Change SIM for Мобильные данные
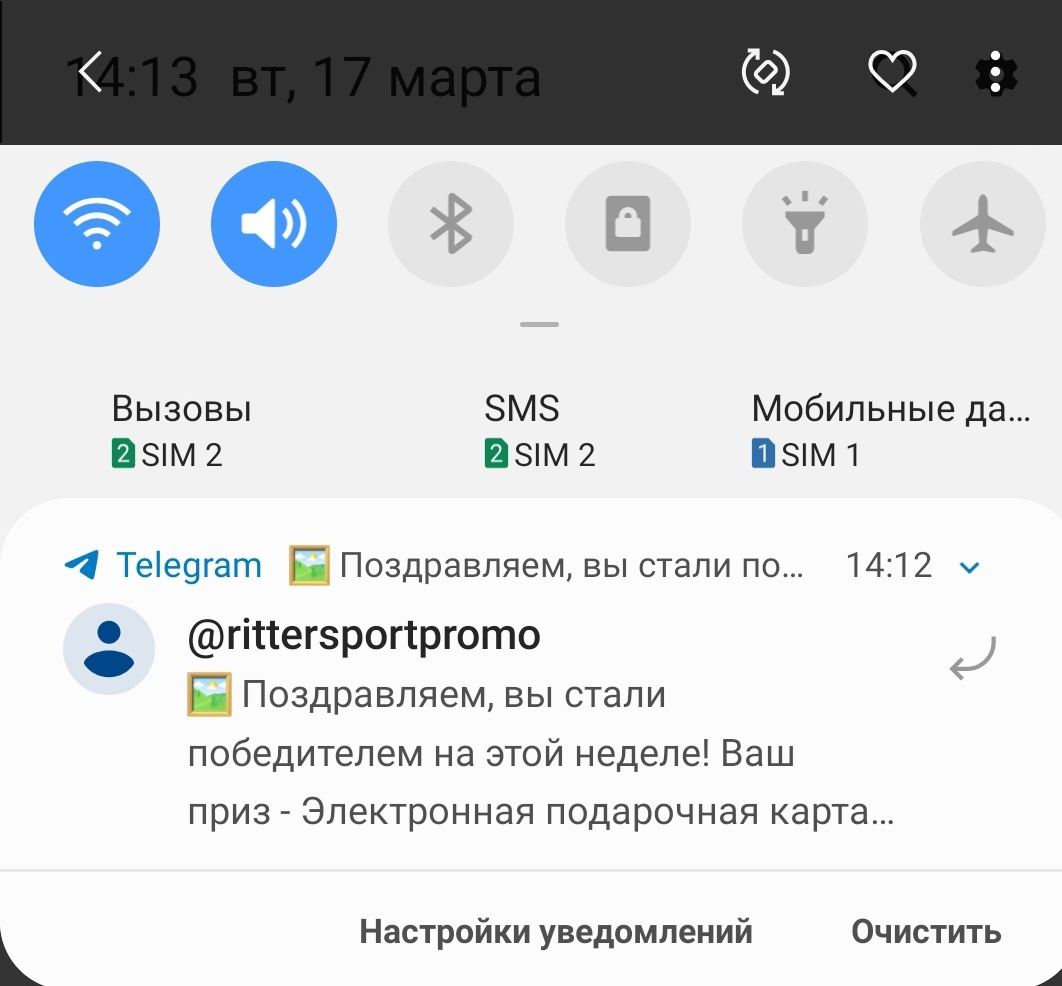Image resolution: width=1062 pixels, height=986 pixels. [x=888, y=431]
